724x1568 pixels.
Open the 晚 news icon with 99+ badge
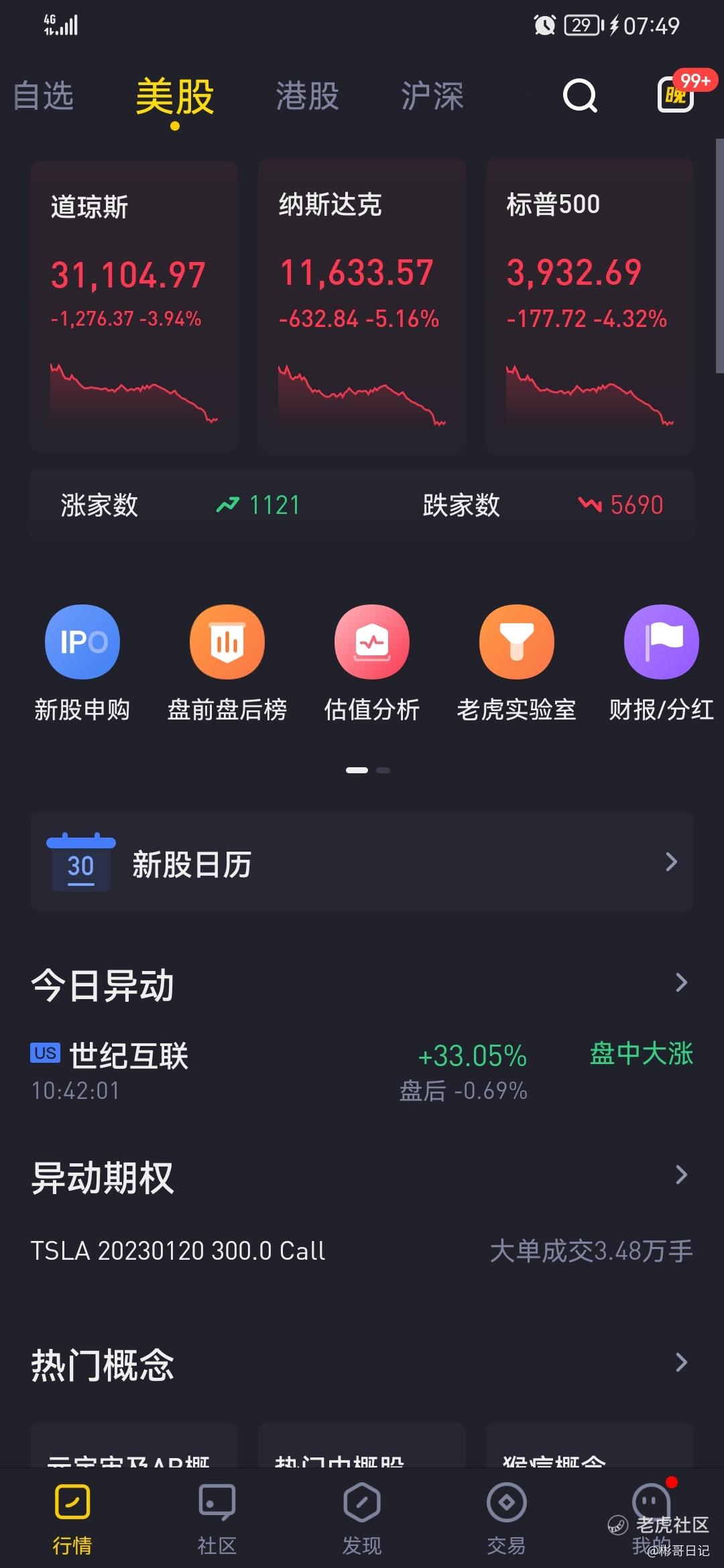click(677, 94)
